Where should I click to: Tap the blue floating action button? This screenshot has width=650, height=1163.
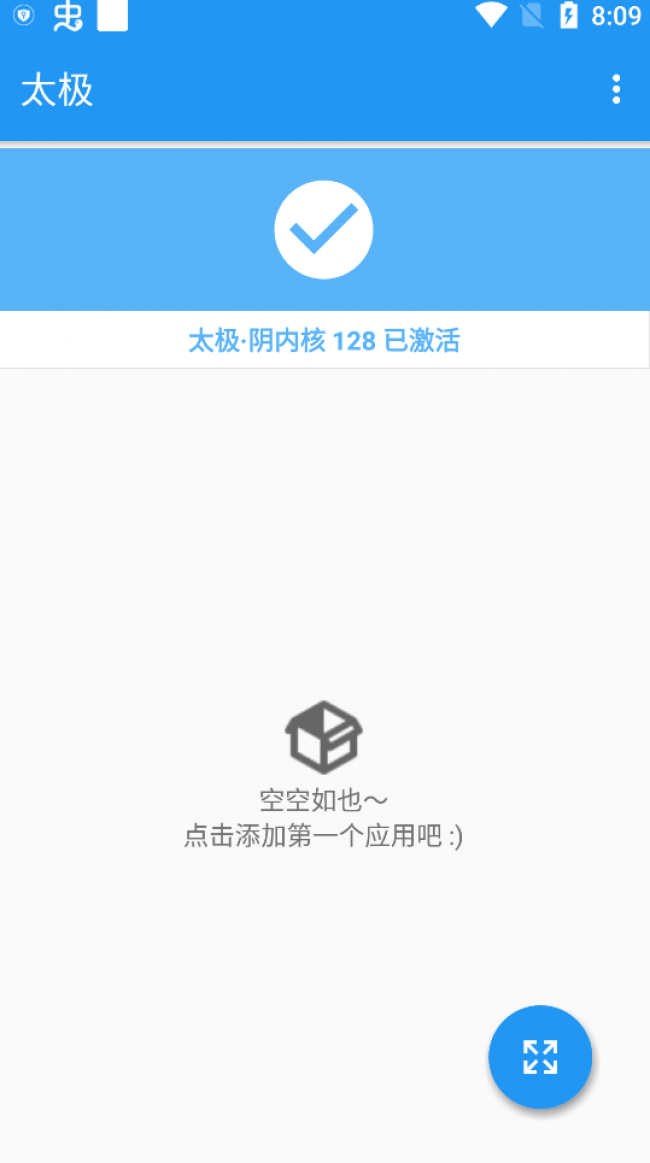[x=540, y=1057]
